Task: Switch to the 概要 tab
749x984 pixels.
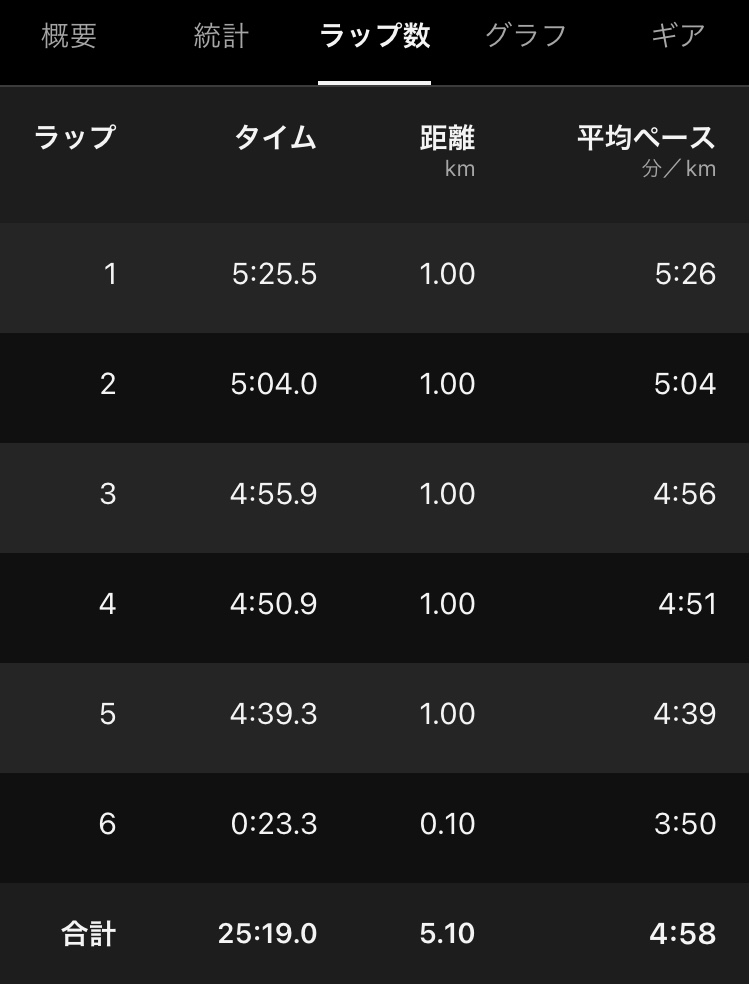Action: (69, 37)
